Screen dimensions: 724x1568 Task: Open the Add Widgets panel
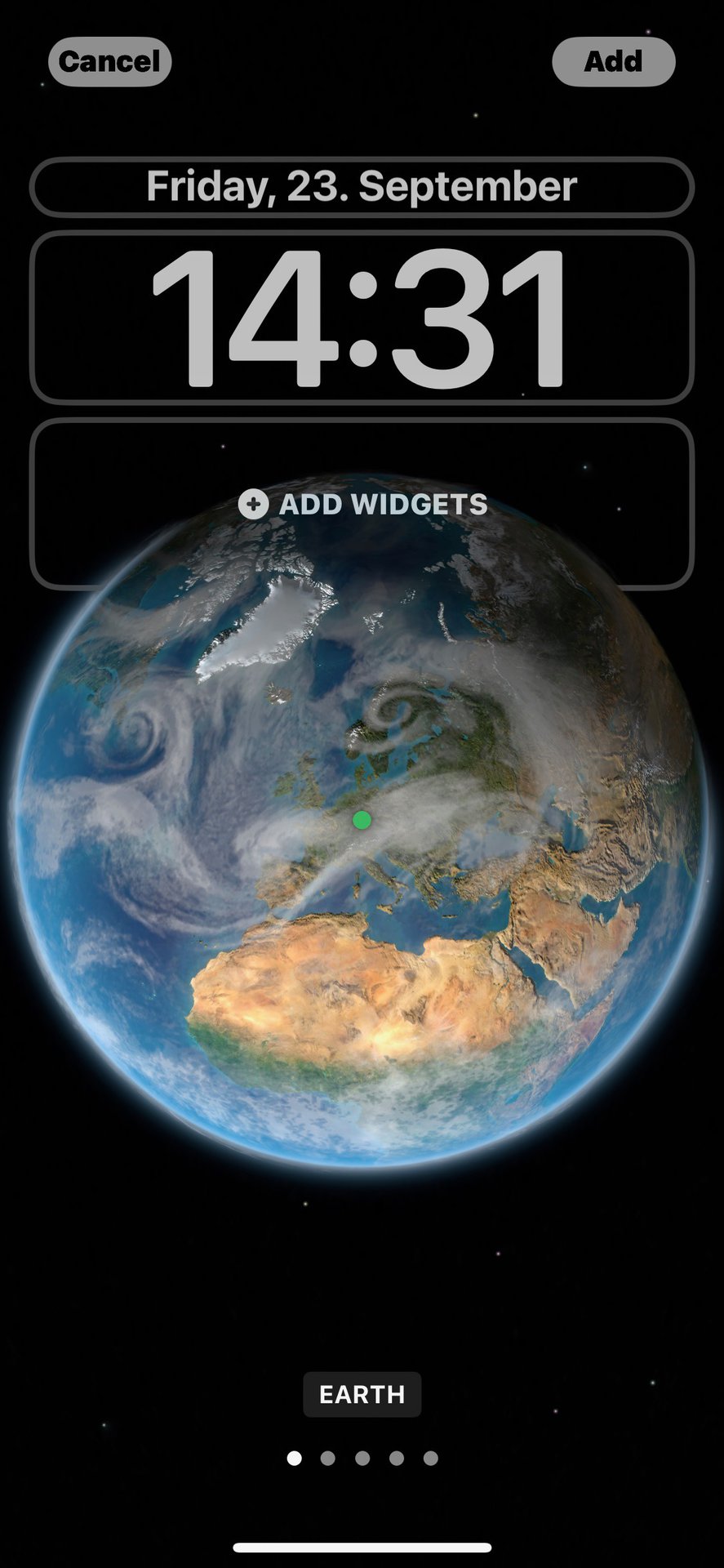362,505
